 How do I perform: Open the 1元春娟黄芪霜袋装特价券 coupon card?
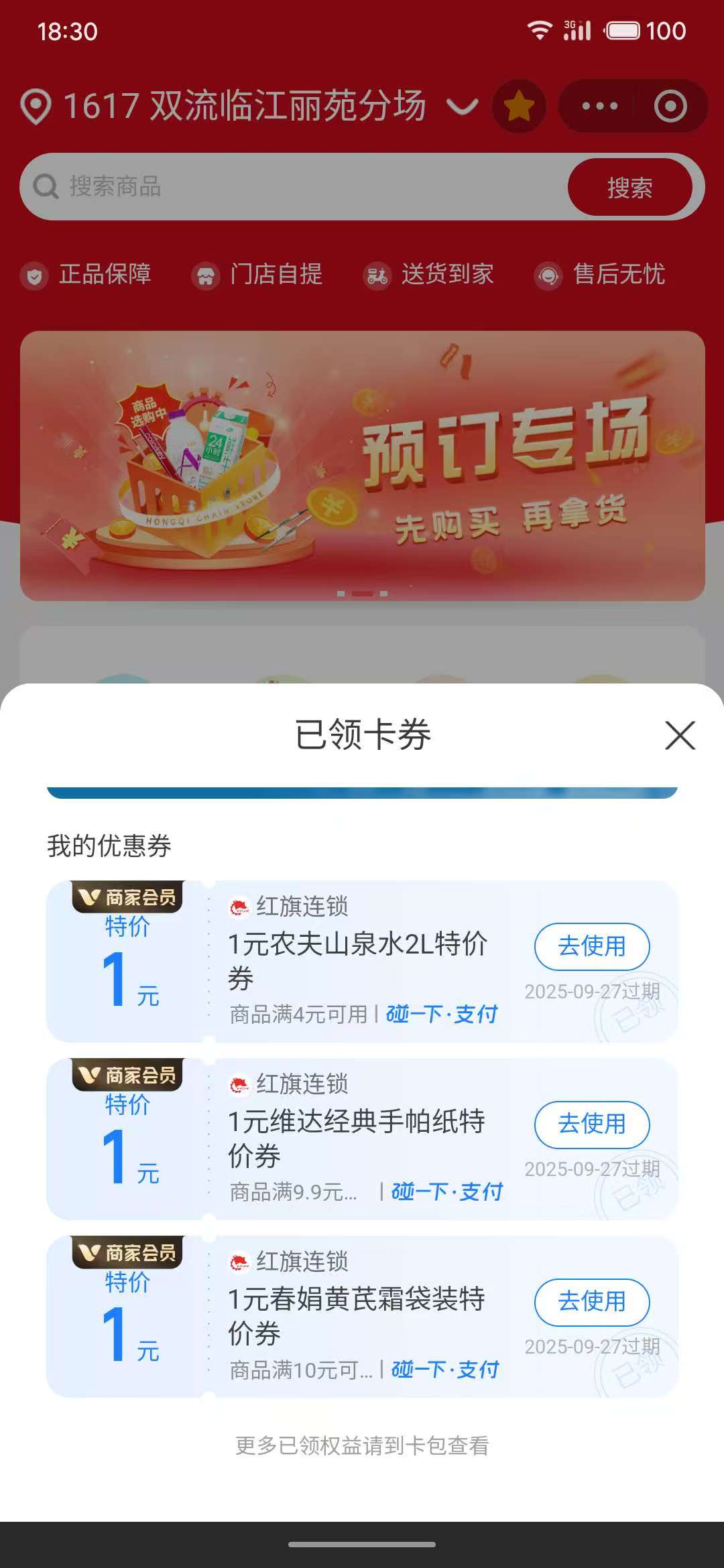(x=362, y=1316)
